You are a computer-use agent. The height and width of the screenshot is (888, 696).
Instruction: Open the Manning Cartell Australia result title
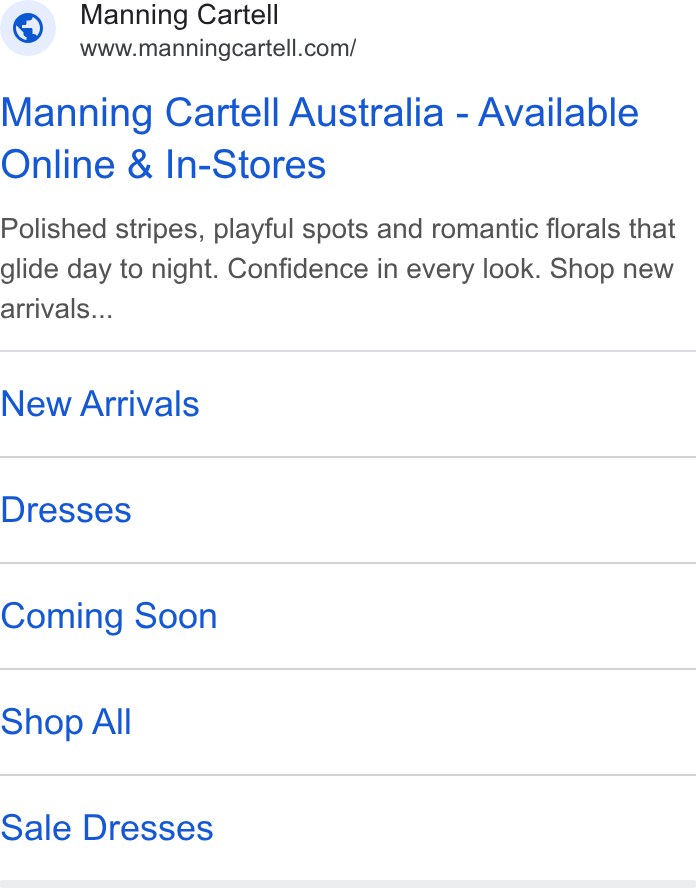click(319, 139)
